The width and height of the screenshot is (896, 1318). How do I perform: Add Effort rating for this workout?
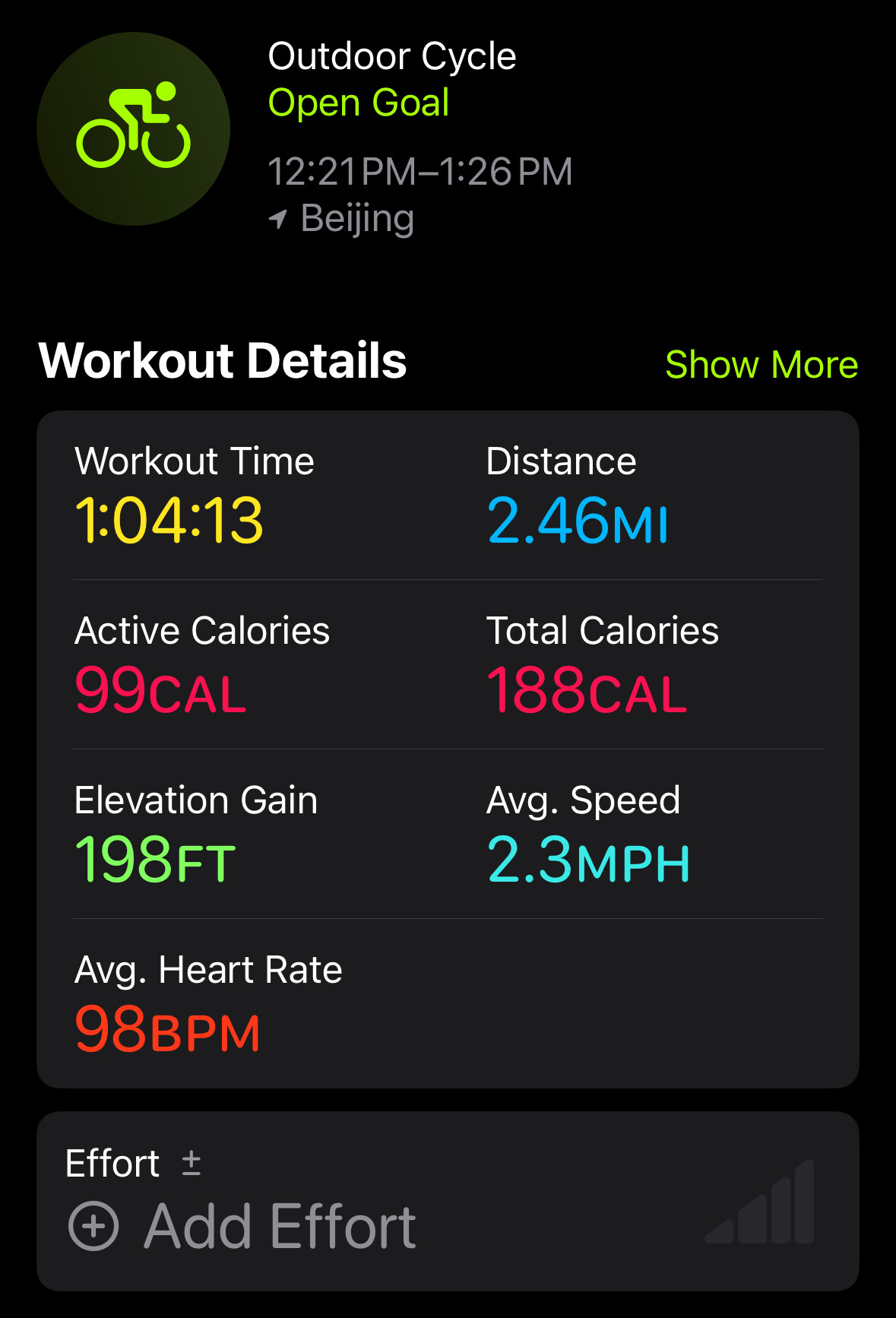point(243,1225)
